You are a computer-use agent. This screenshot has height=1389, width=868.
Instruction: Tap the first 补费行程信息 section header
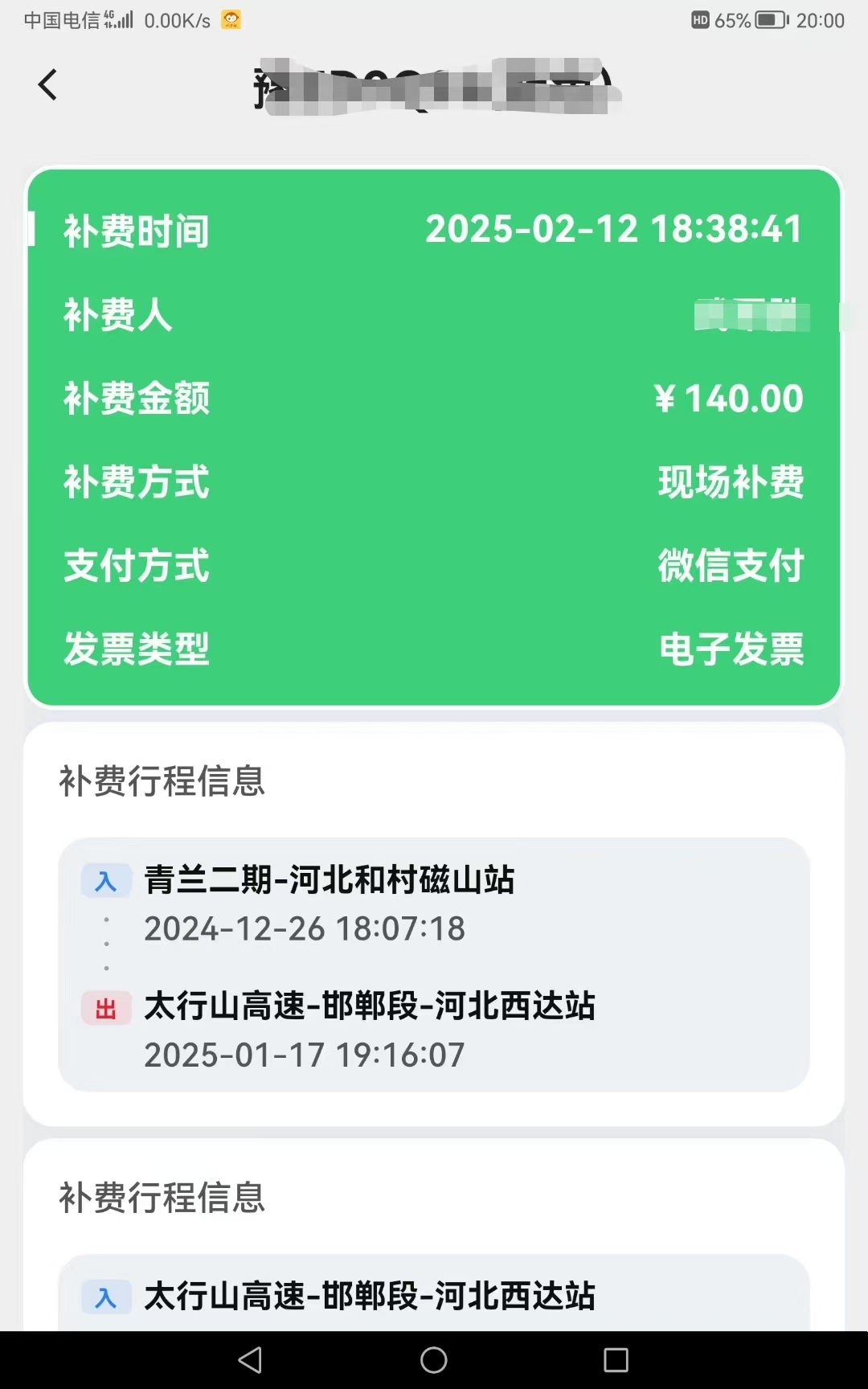[162, 782]
